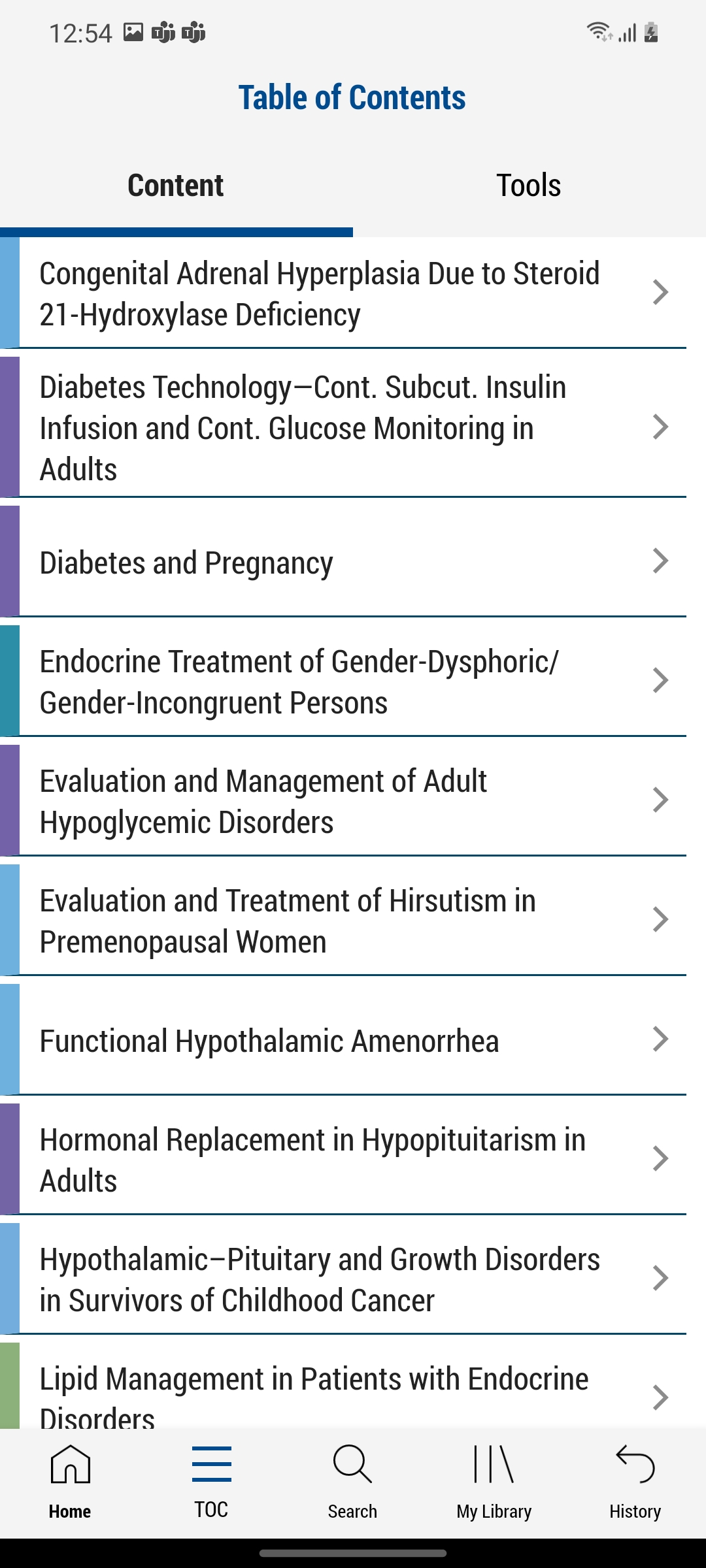Switch to the Tools tab
Viewport: 706px width, 1568px height.
click(x=529, y=186)
